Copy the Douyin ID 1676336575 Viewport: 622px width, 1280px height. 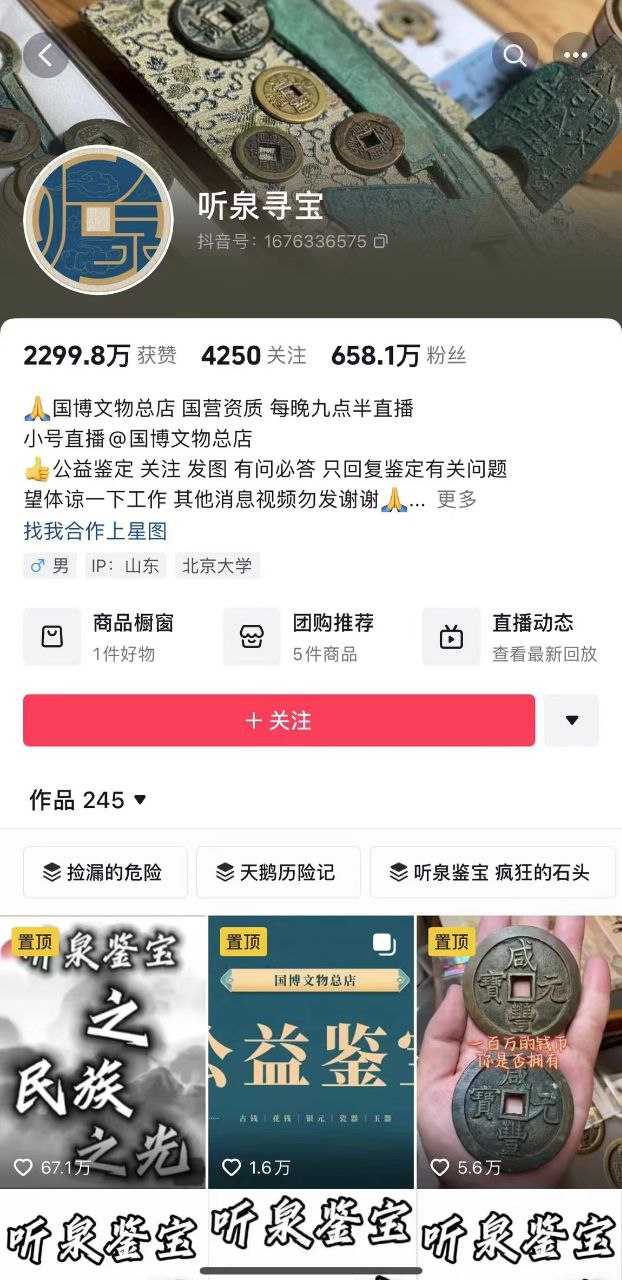point(380,242)
